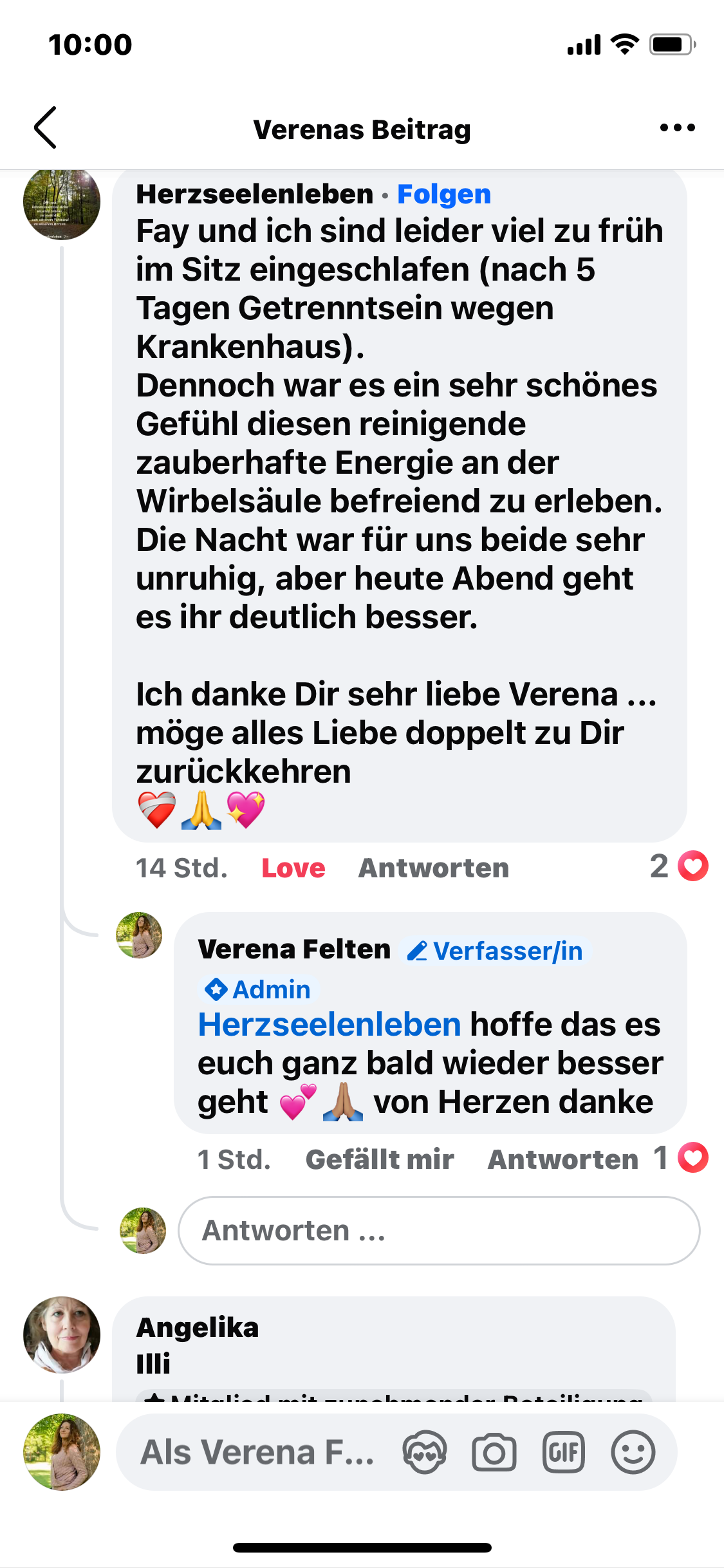Open the three-dot overflow menu
724x1568 pixels.
pyautogui.click(x=677, y=128)
